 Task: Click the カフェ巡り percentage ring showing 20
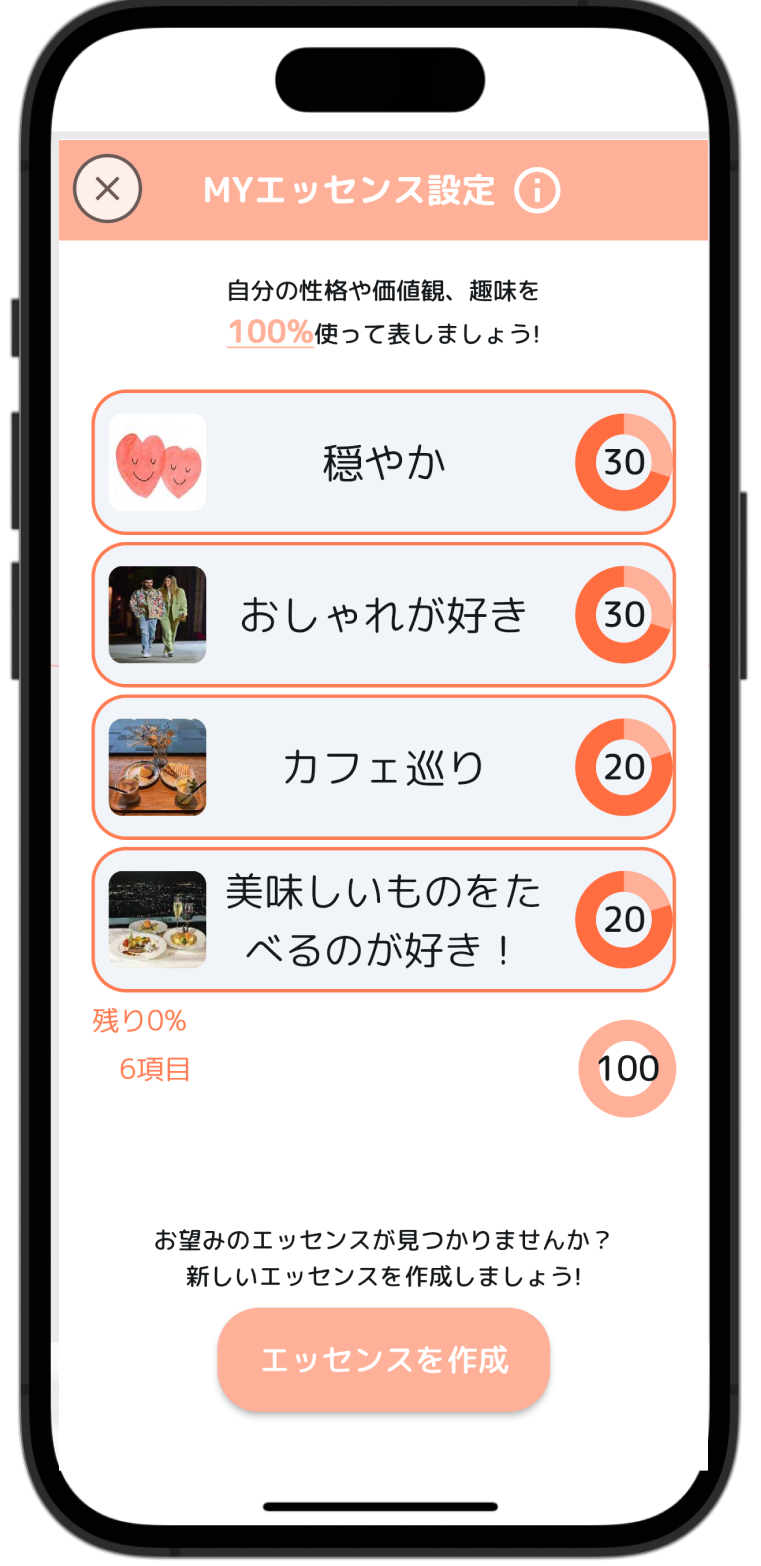click(x=623, y=766)
